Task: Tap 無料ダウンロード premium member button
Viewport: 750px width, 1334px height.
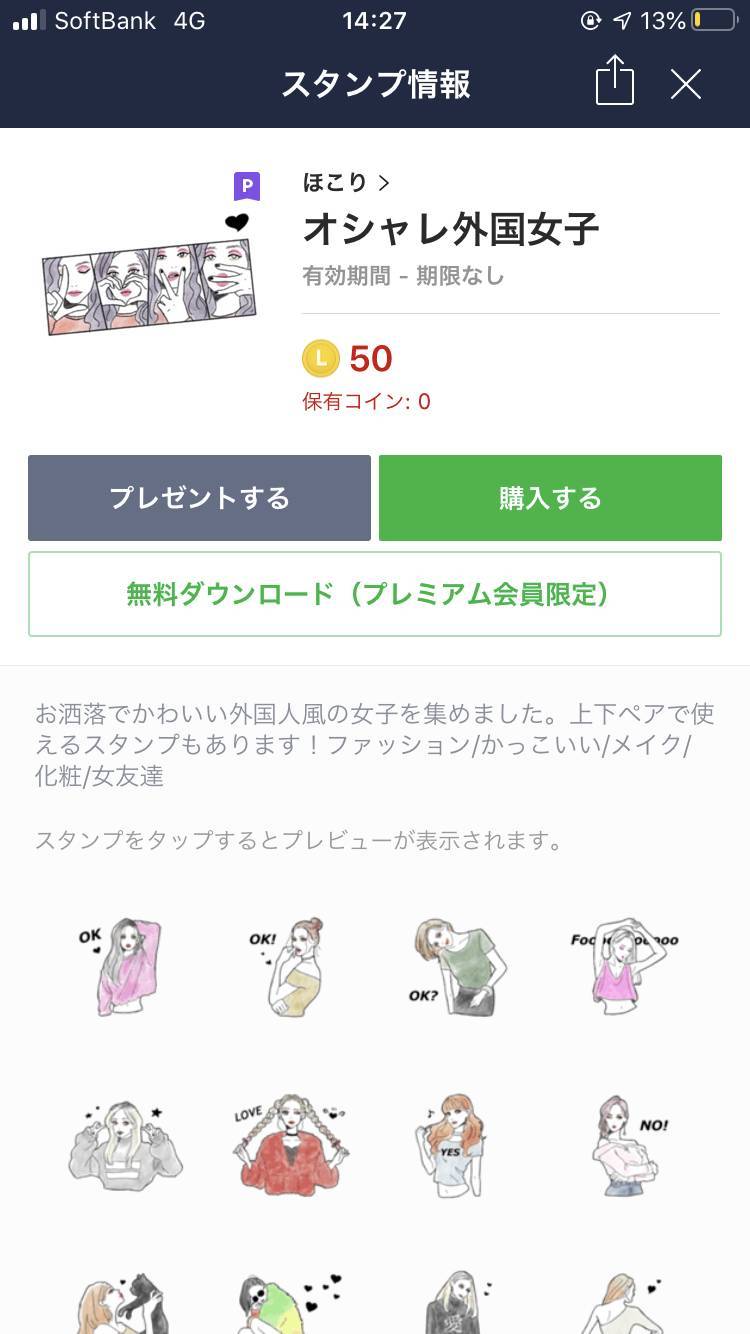Action: 375,594
